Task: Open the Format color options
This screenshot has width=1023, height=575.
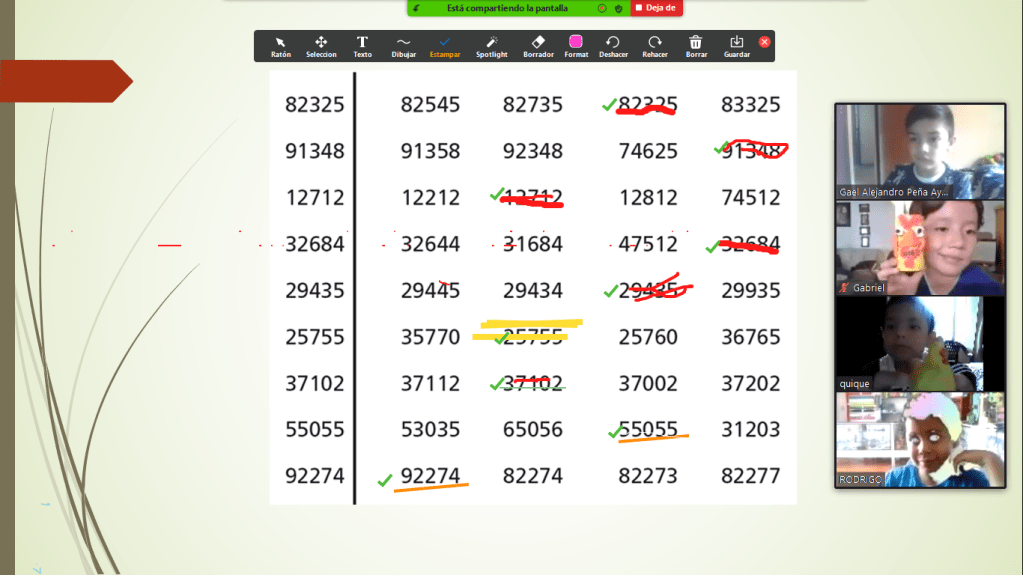Action: pos(576,46)
